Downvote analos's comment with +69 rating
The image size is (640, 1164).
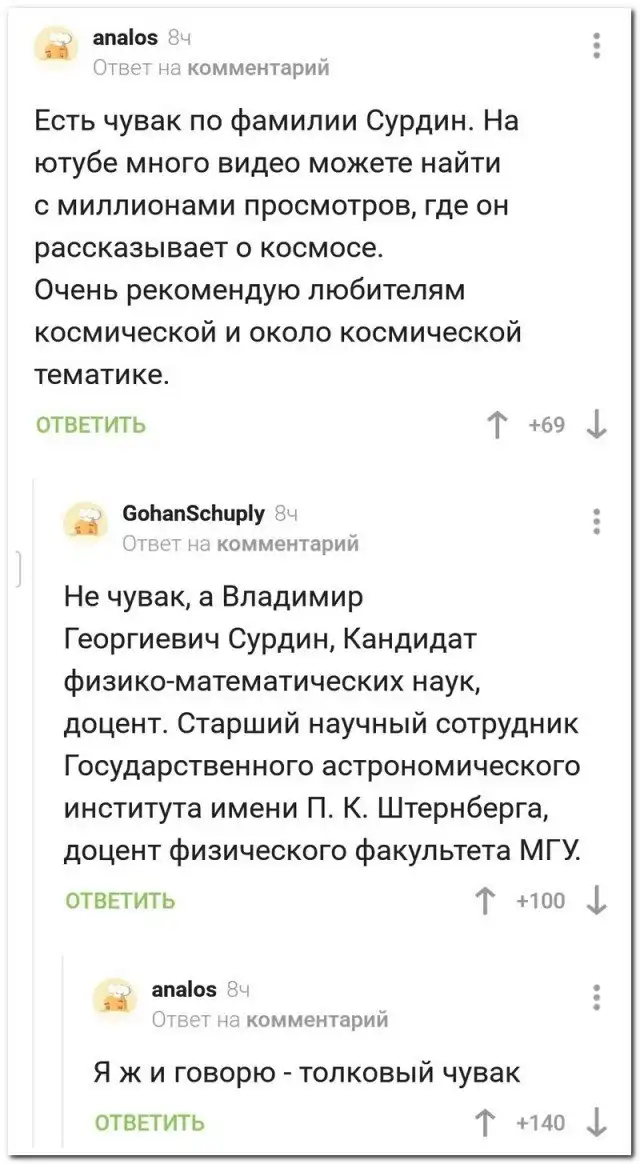pos(597,425)
